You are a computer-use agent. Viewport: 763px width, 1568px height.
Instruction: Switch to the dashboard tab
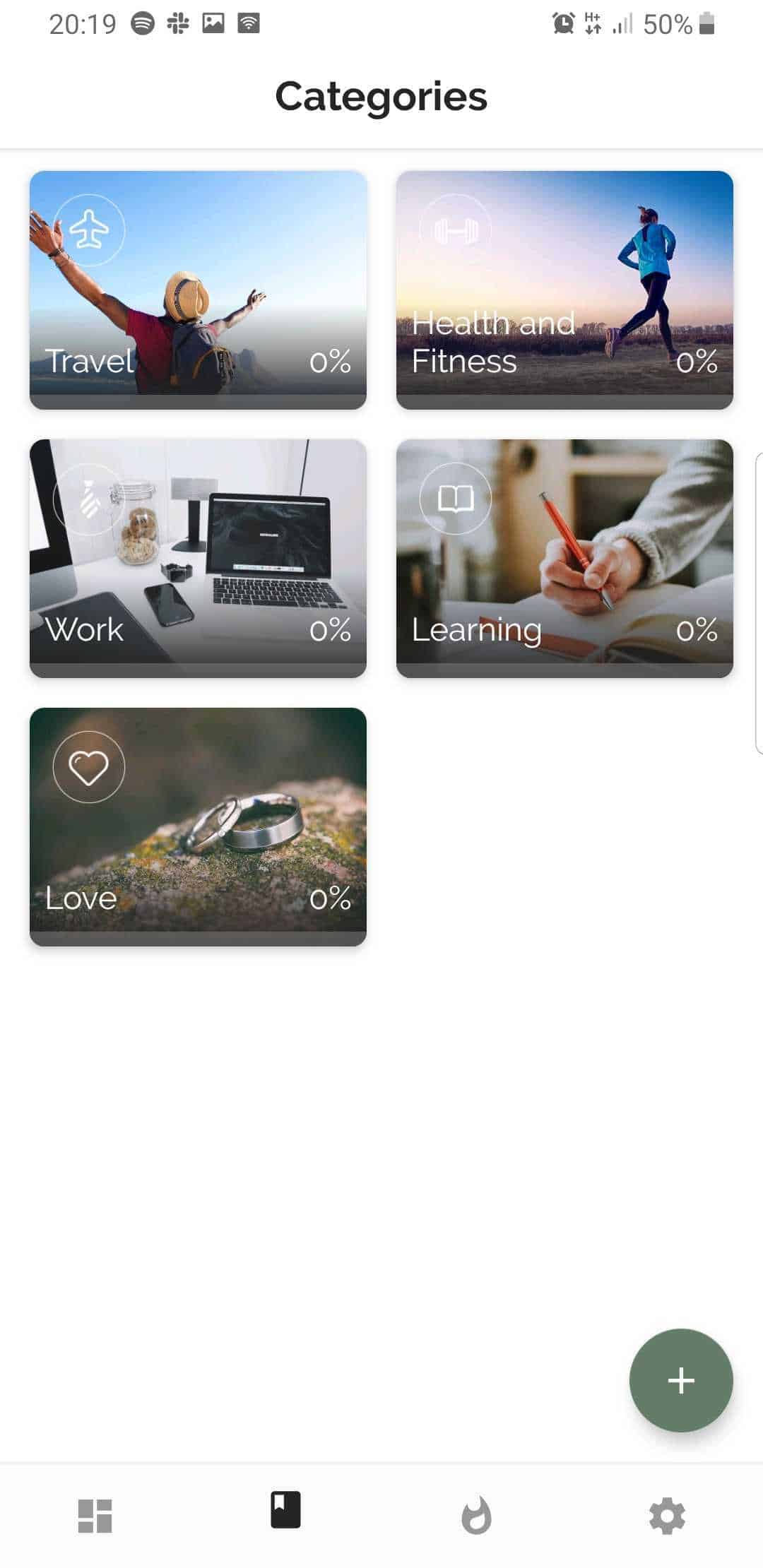[x=95, y=1515]
